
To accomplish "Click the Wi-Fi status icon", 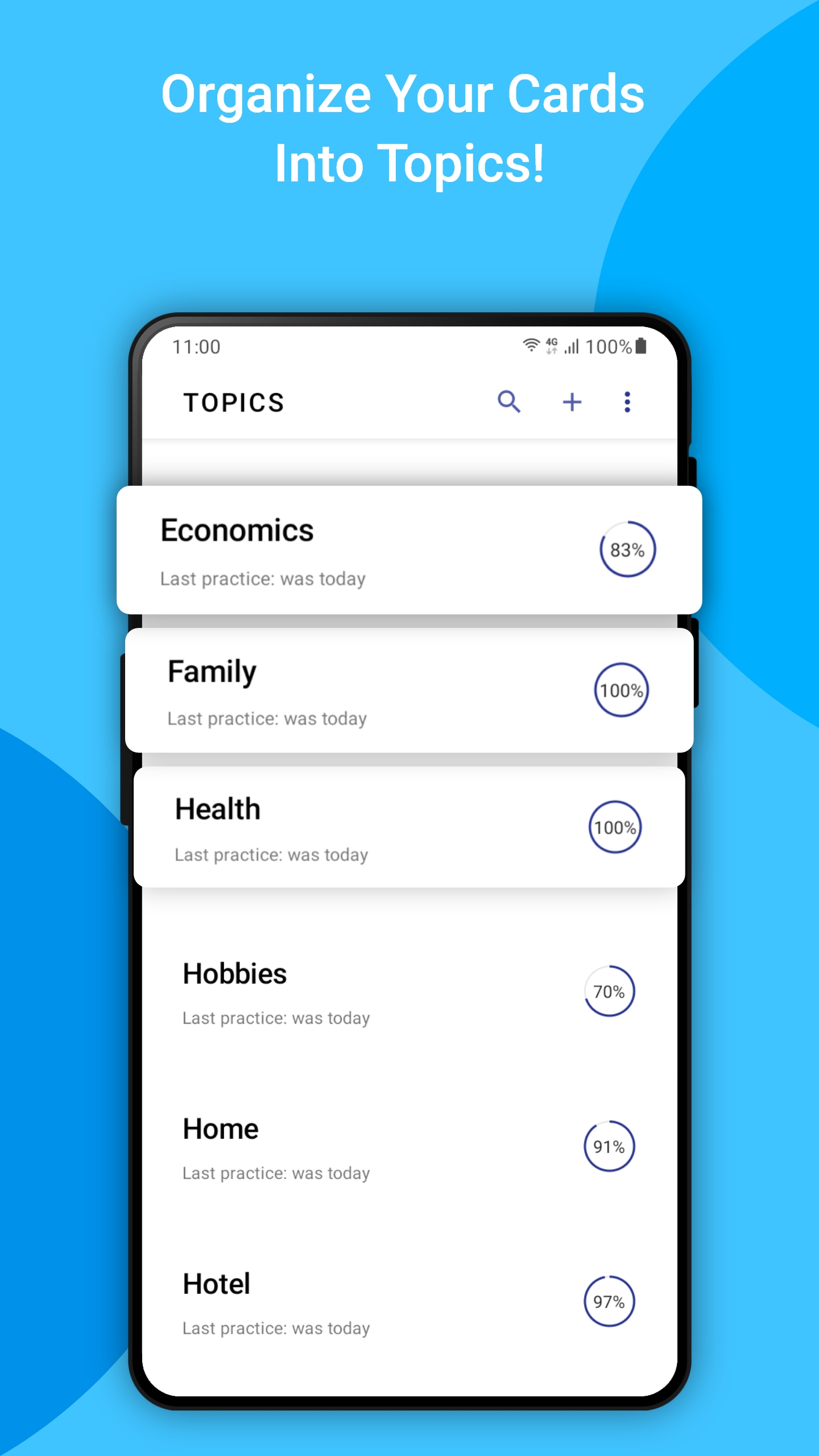I will pyautogui.click(x=530, y=346).
